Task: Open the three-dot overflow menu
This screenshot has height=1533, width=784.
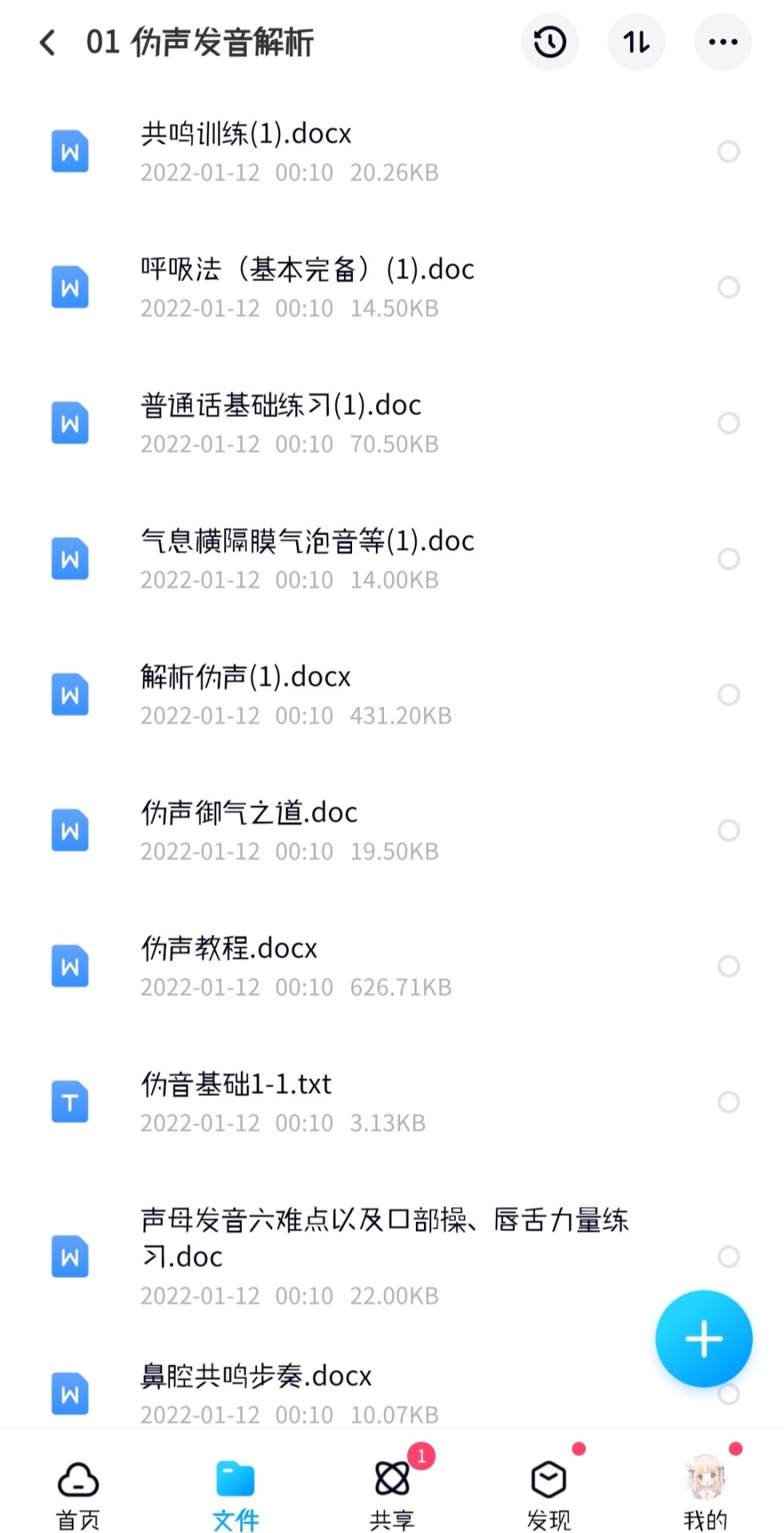Action: click(723, 42)
